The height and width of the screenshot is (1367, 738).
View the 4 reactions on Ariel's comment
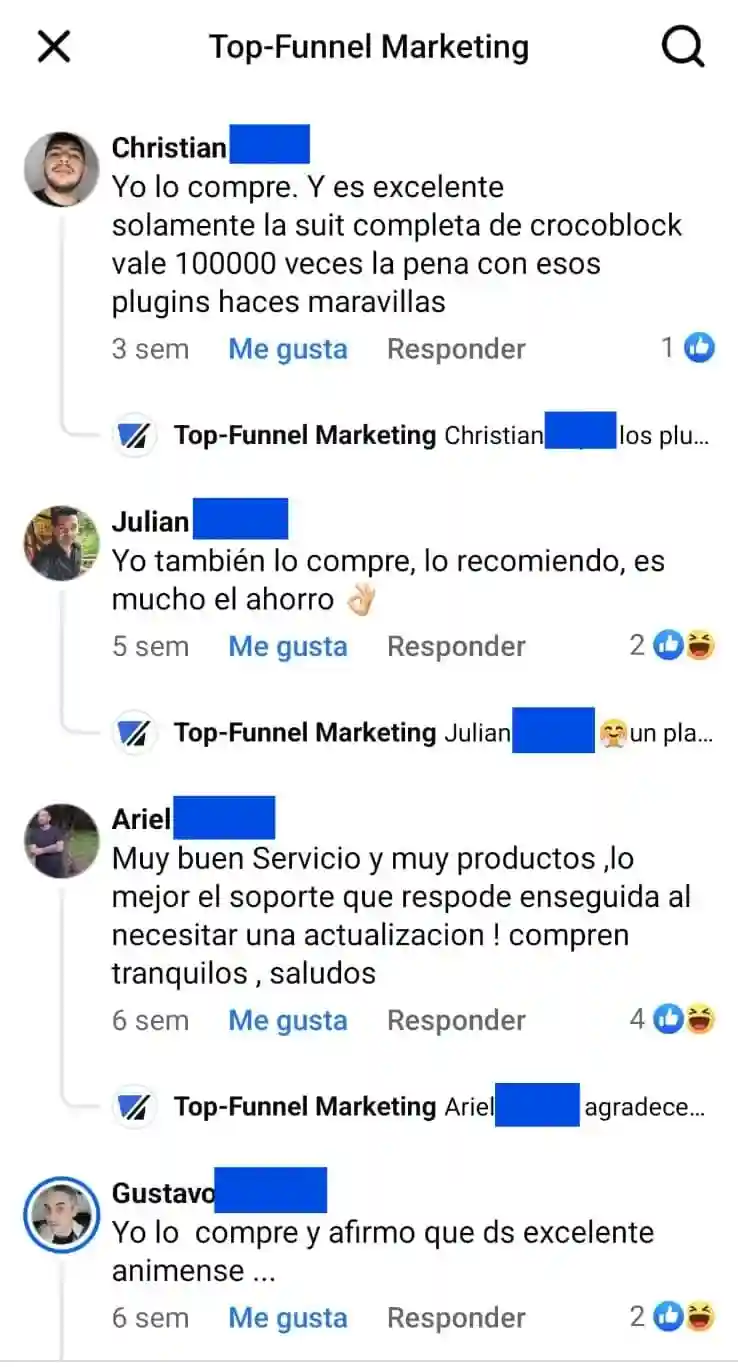click(x=673, y=1020)
